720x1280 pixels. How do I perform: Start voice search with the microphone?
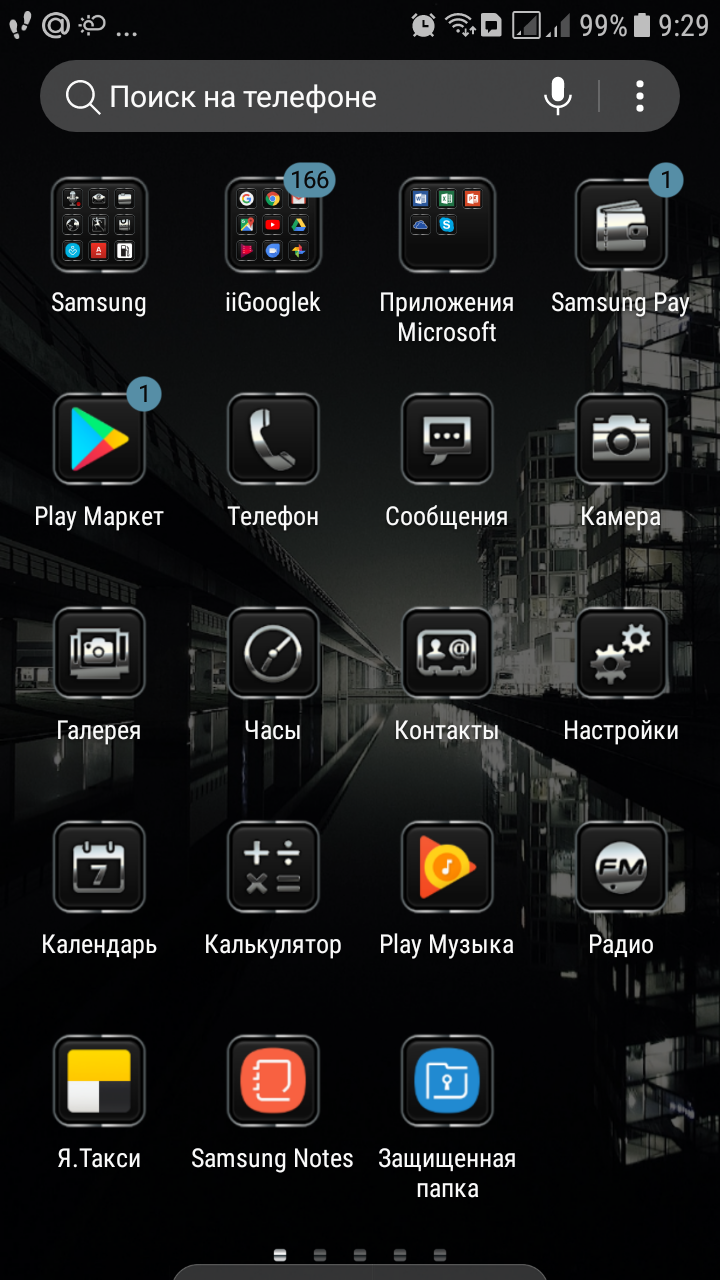[557, 97]
